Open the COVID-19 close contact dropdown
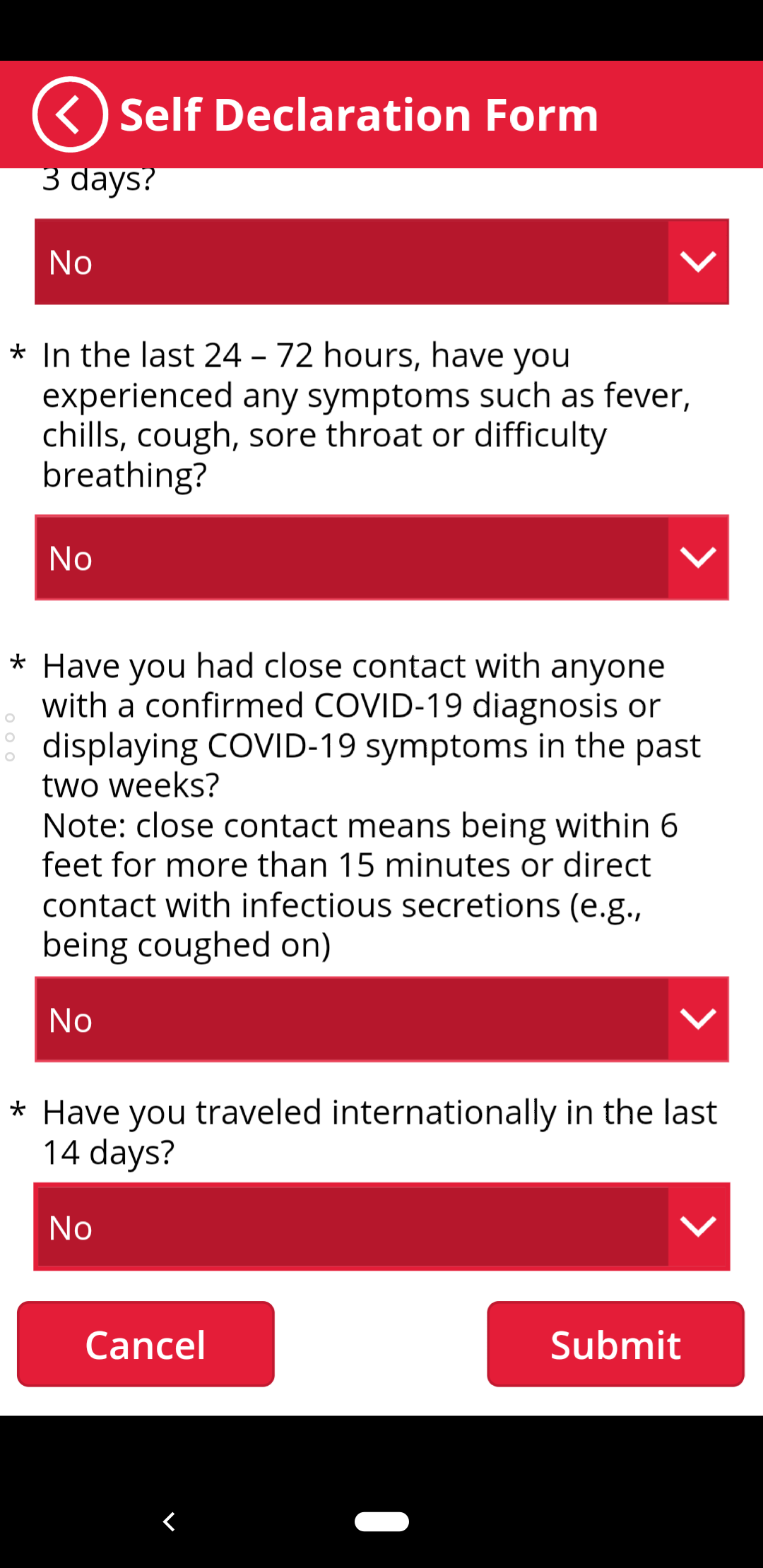The width and height of the screenshot is (763, 1568). 381,1019
